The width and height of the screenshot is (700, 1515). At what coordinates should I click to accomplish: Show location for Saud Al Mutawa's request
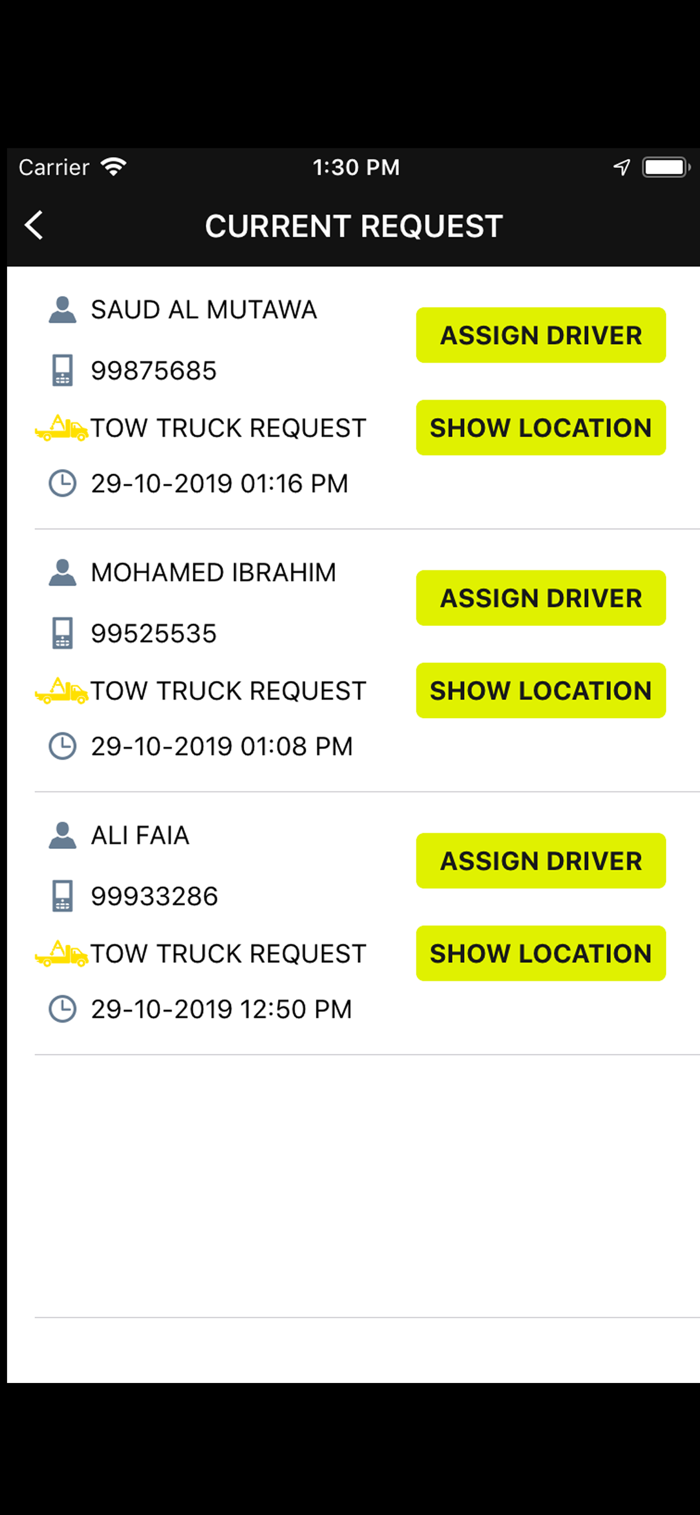(x=541, y=428)
